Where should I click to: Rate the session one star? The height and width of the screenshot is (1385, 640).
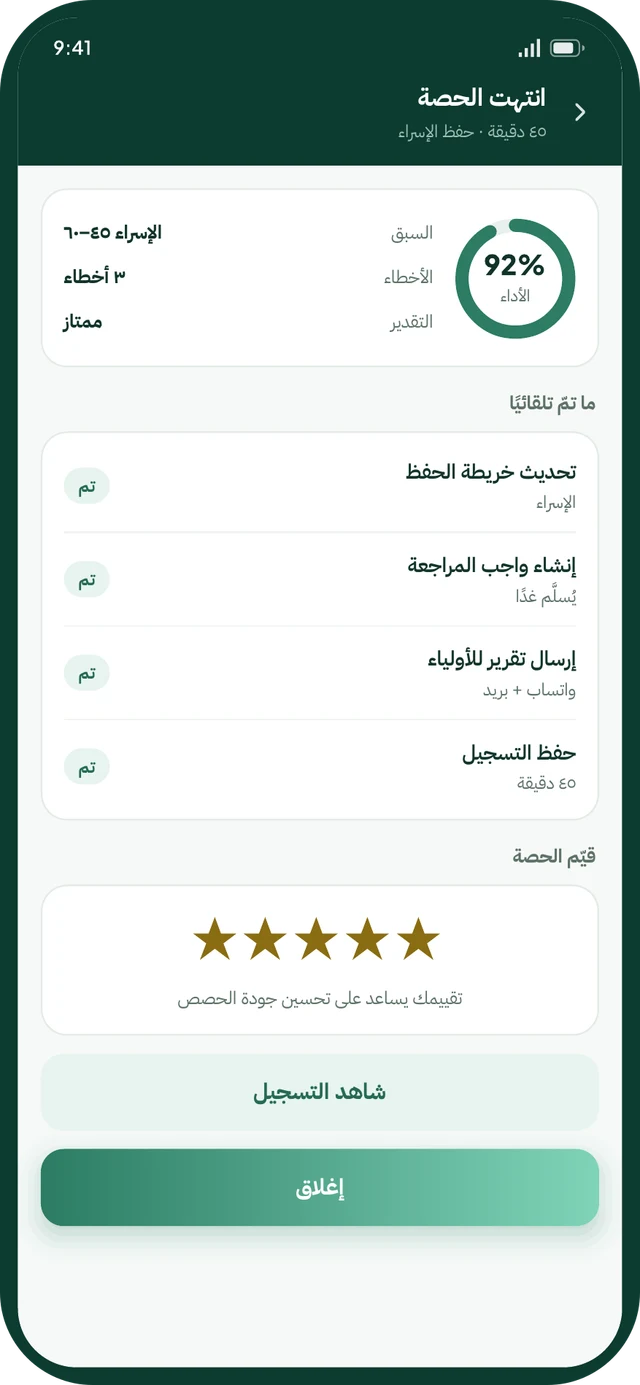418,940
